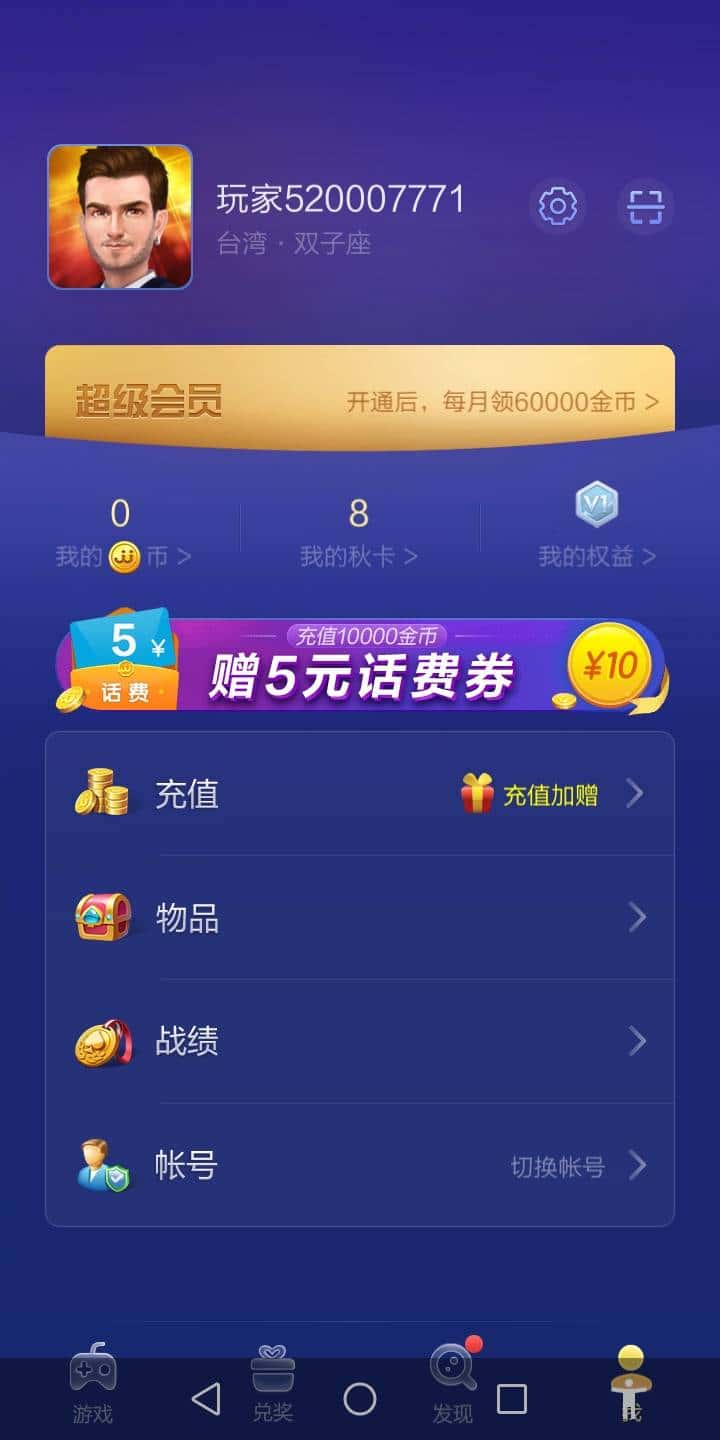Expand the 物品 row chevron
720x1440 pixels.
(x=634, y=917)
